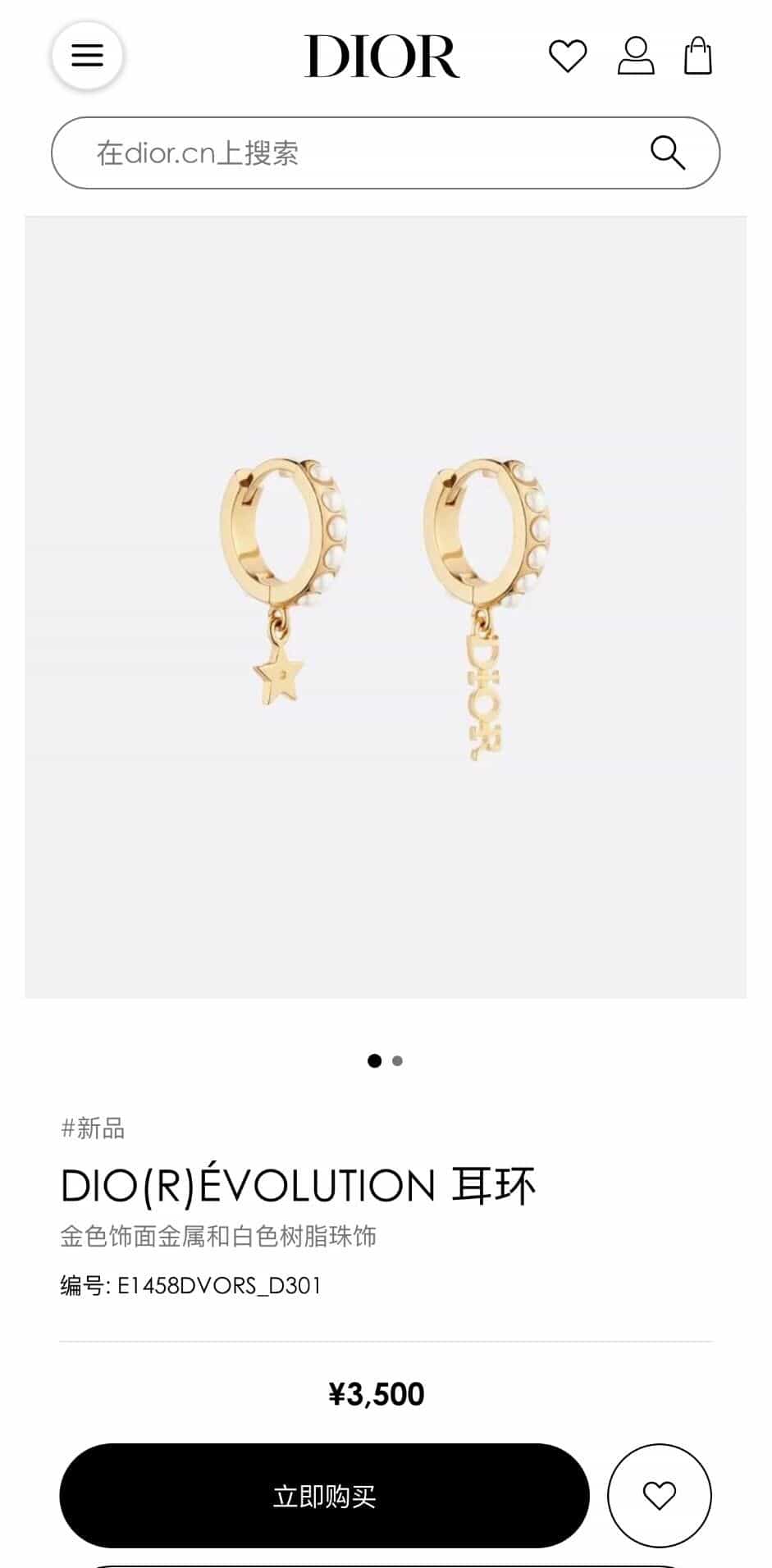Tap the 立即购买 buy now button
The width and height of the screenshot is (772, 1568).
click(x=325, y=1496)
